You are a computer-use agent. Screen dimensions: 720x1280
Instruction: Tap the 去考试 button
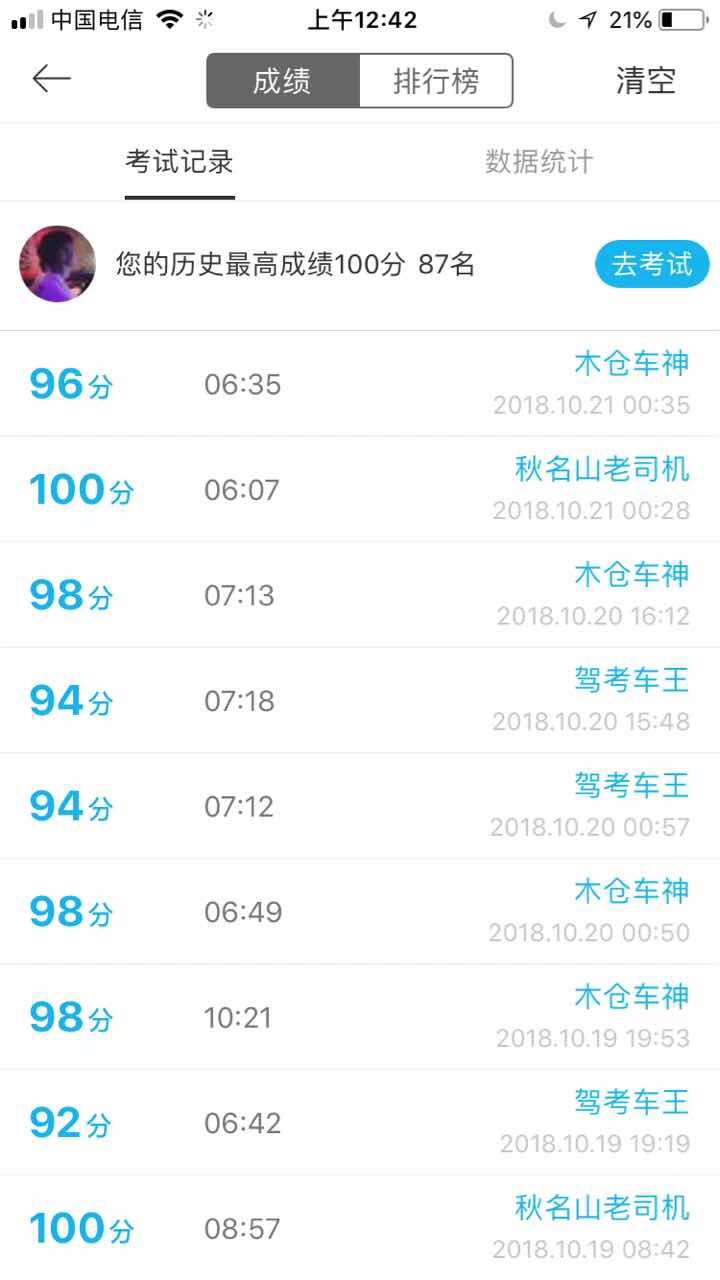(x=652, y=264)
